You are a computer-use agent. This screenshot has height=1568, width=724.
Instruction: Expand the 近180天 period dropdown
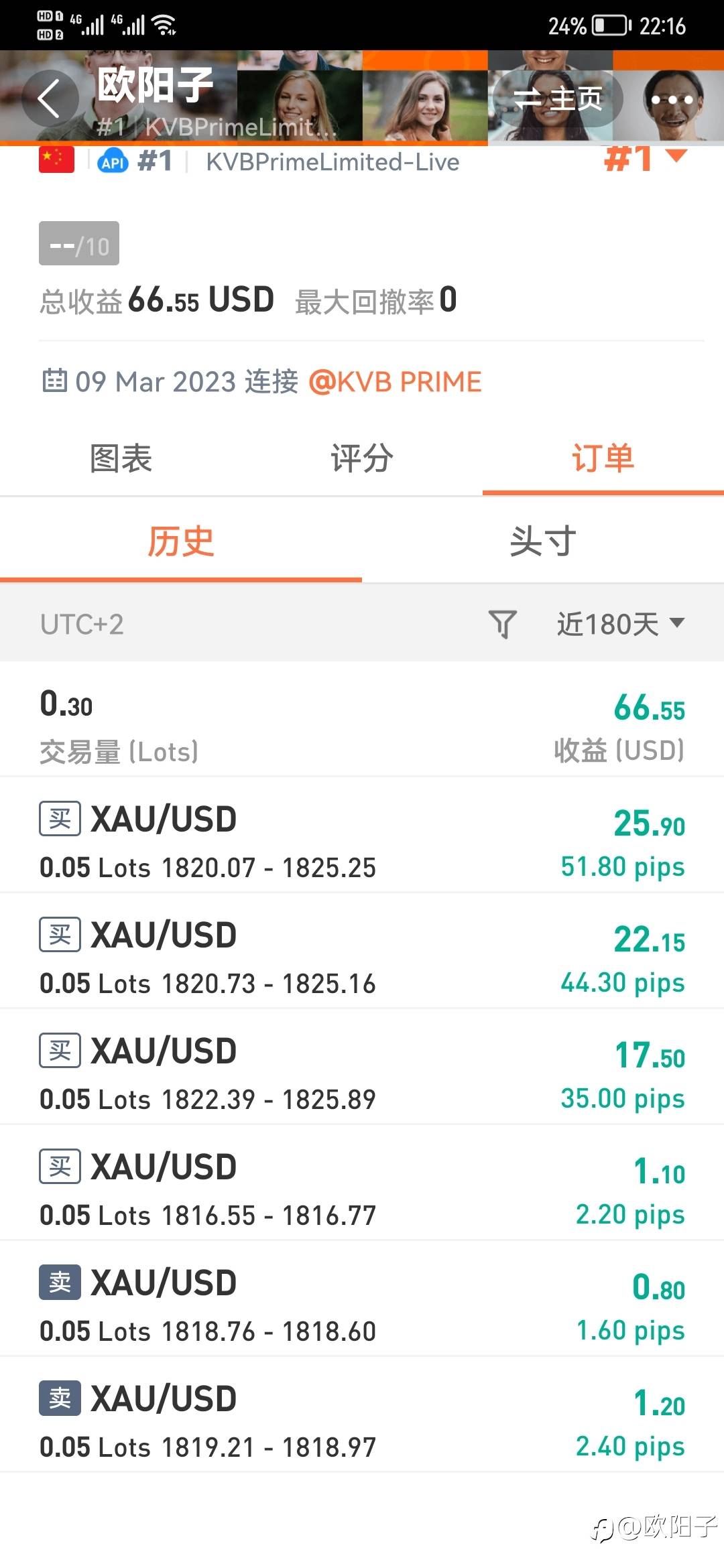pyautogui.click(x=620, y=624)
